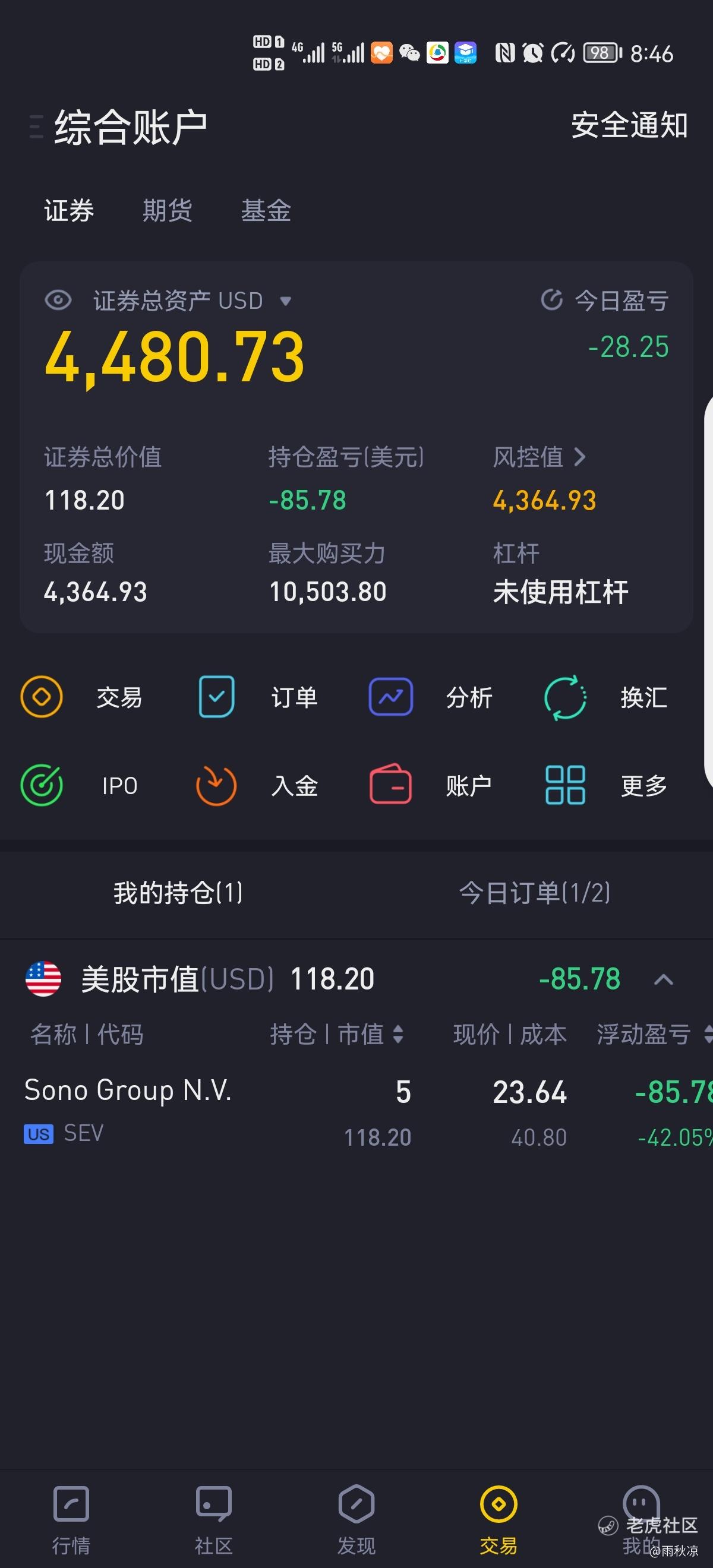Open the Sono Group N.V. position
Screen dimensions: 713x1568
pos(356,1111)
